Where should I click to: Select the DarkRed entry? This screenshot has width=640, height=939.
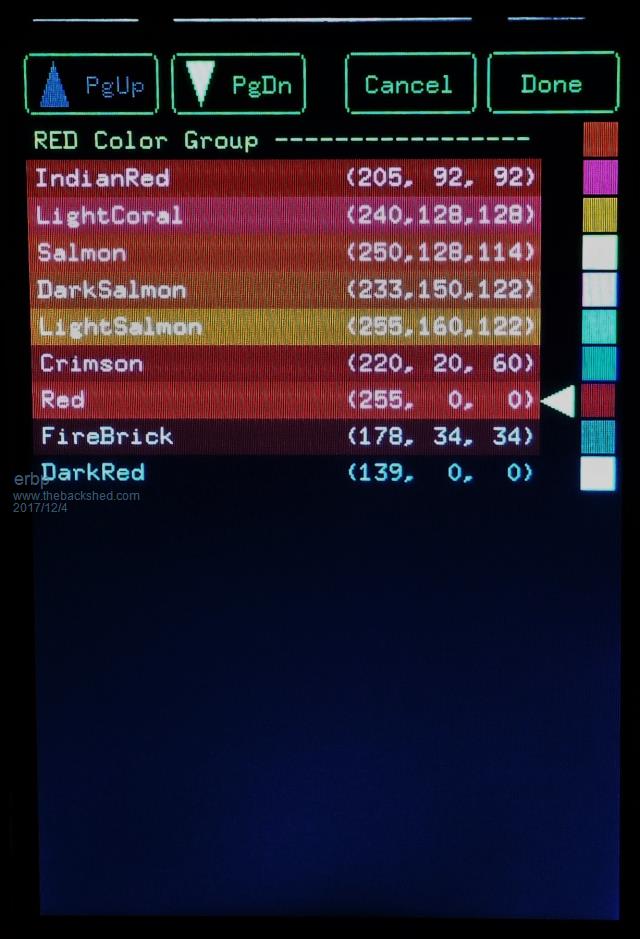coord(285,472)
